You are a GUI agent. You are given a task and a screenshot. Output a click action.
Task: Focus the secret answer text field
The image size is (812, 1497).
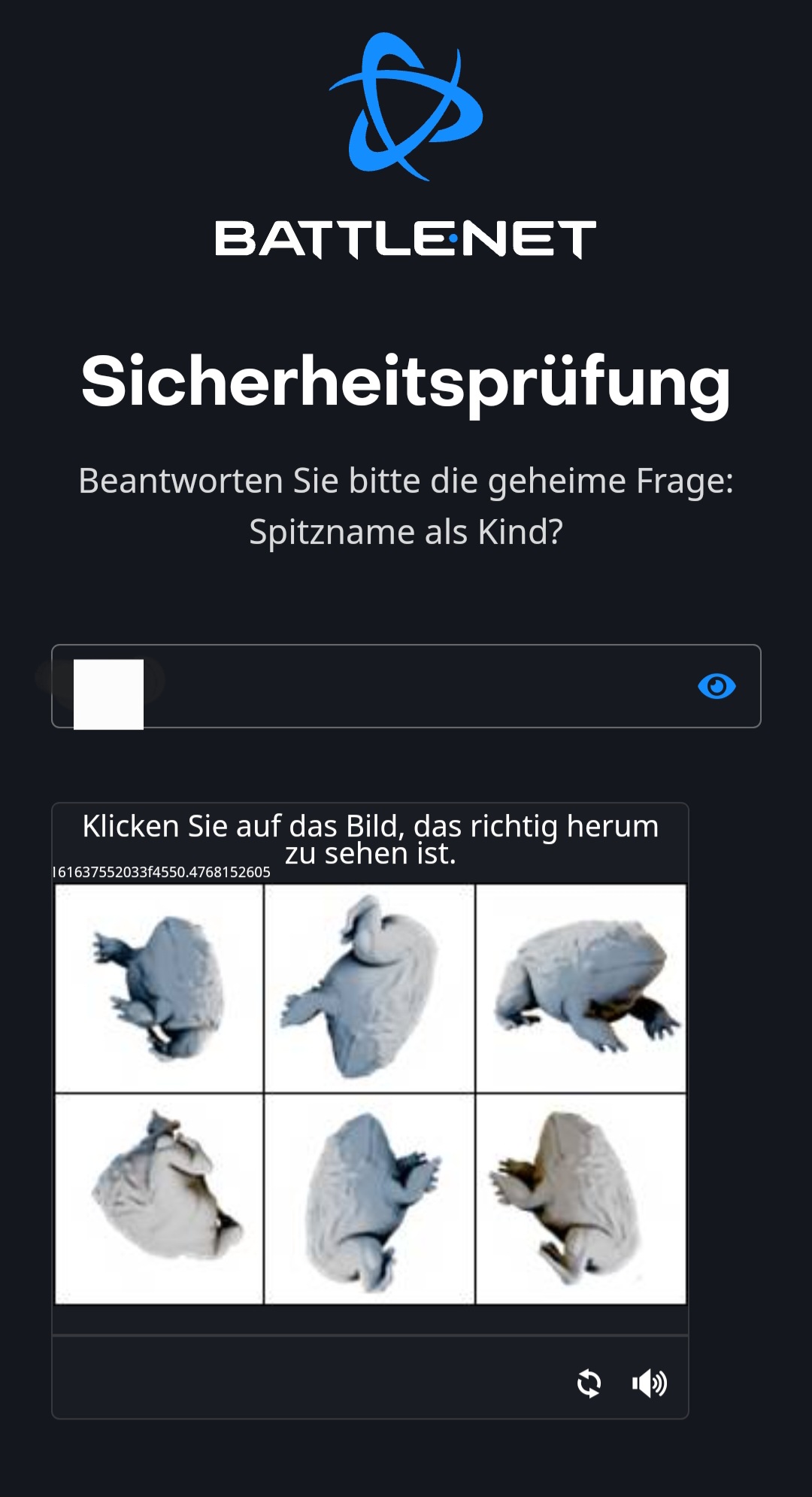tap(406, 686)
